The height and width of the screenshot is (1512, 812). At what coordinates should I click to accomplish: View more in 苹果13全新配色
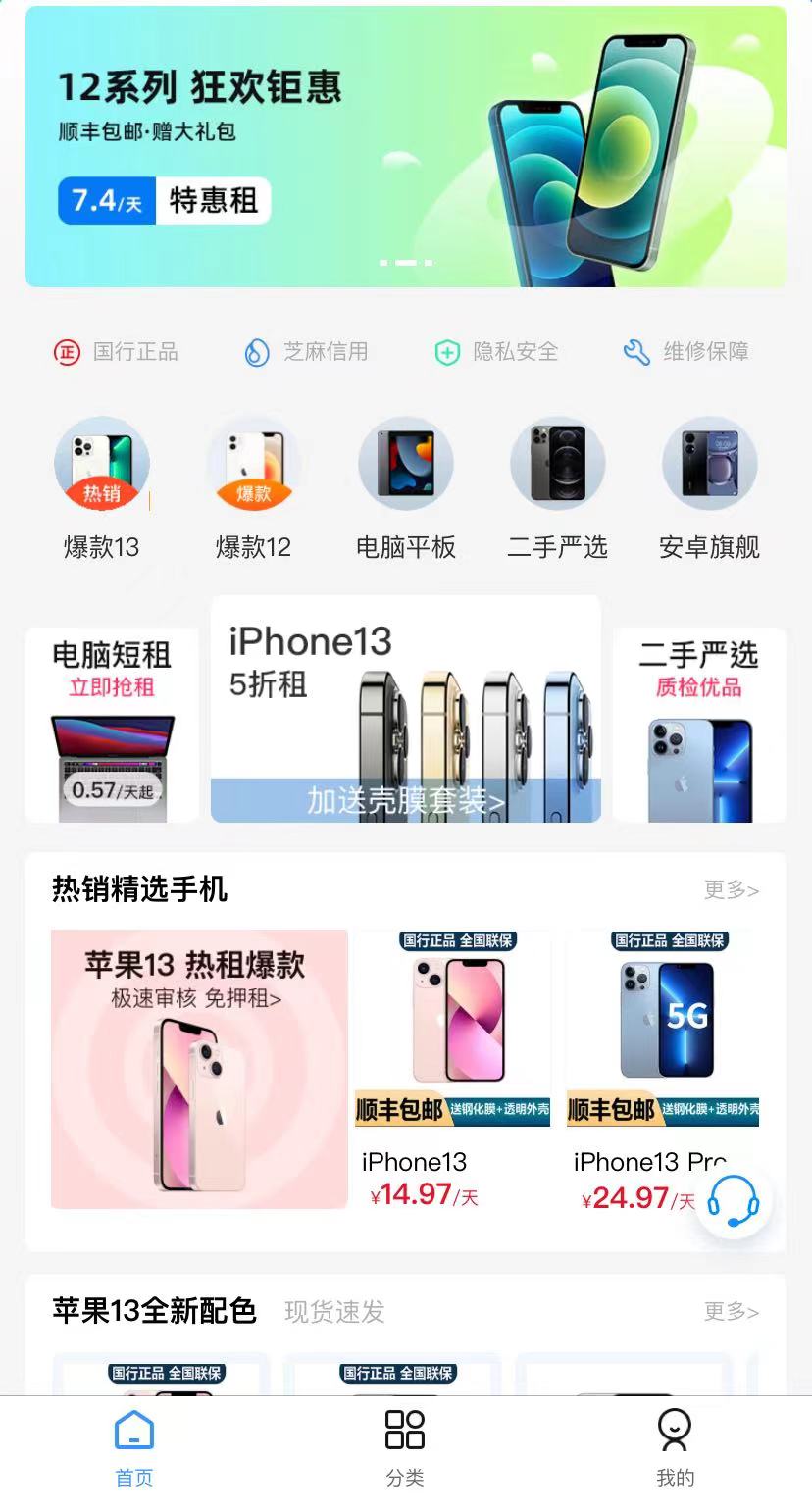(x=731, y=1312)
